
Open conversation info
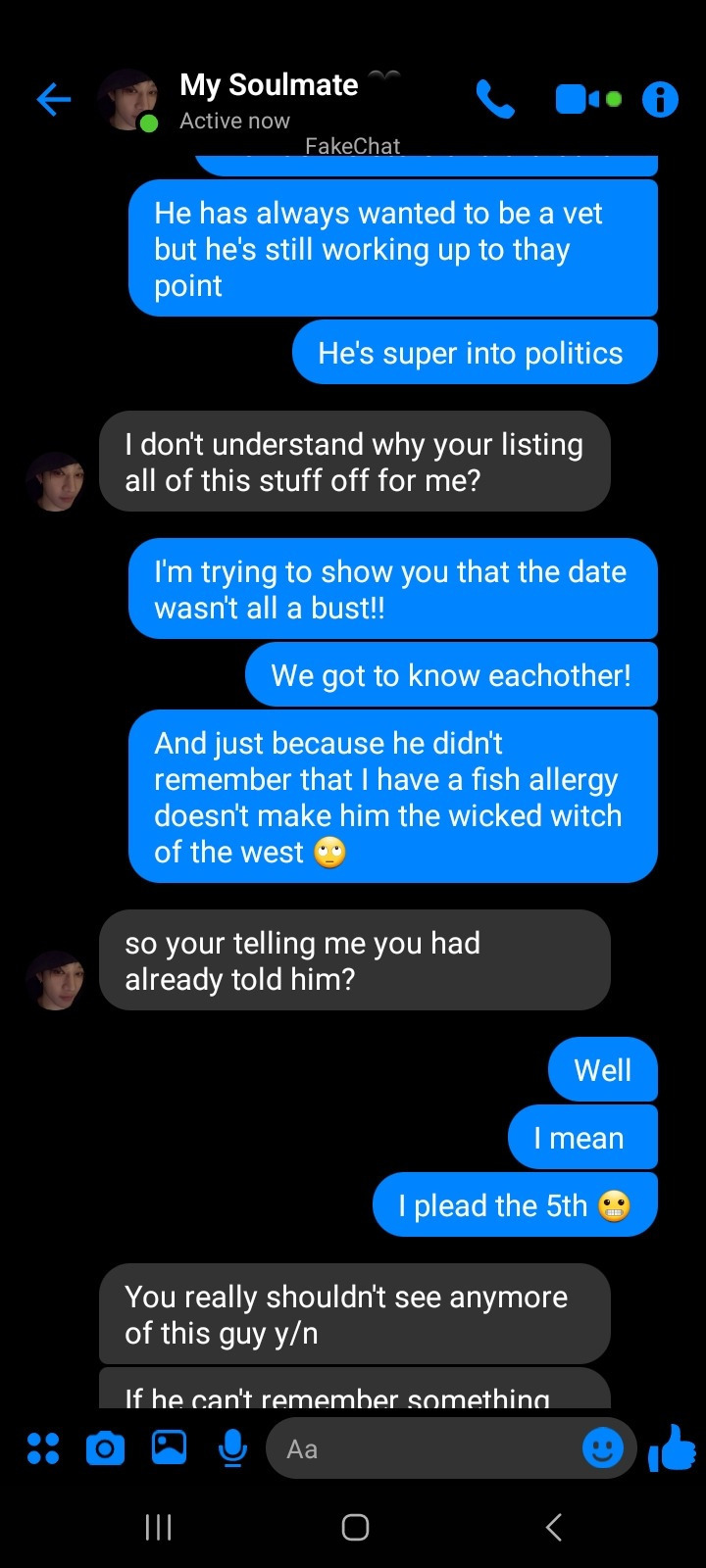pos(660,99)
